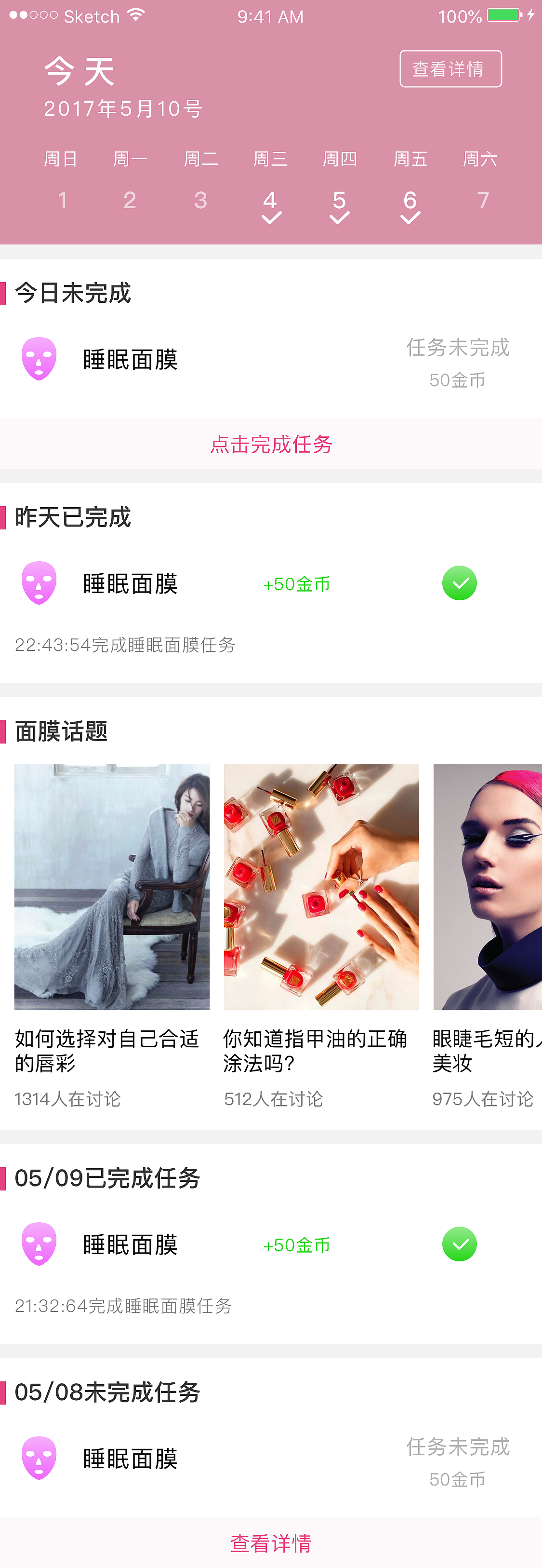Click the mask icon under 05/09已完成任务
The width and height of the screenshot is (542, 1568).
click(x=39, y=1244)
